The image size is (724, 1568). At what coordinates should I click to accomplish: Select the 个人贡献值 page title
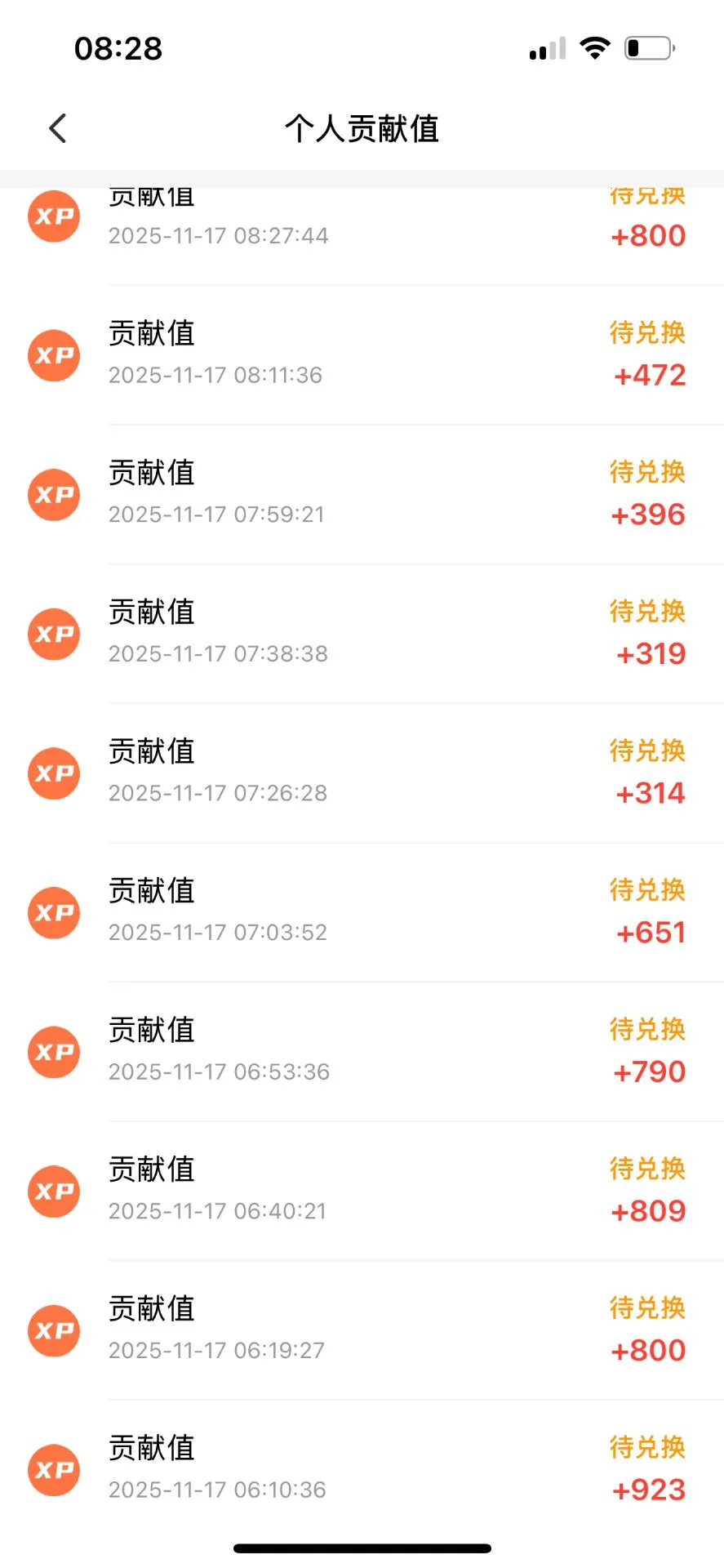point(362,128)
